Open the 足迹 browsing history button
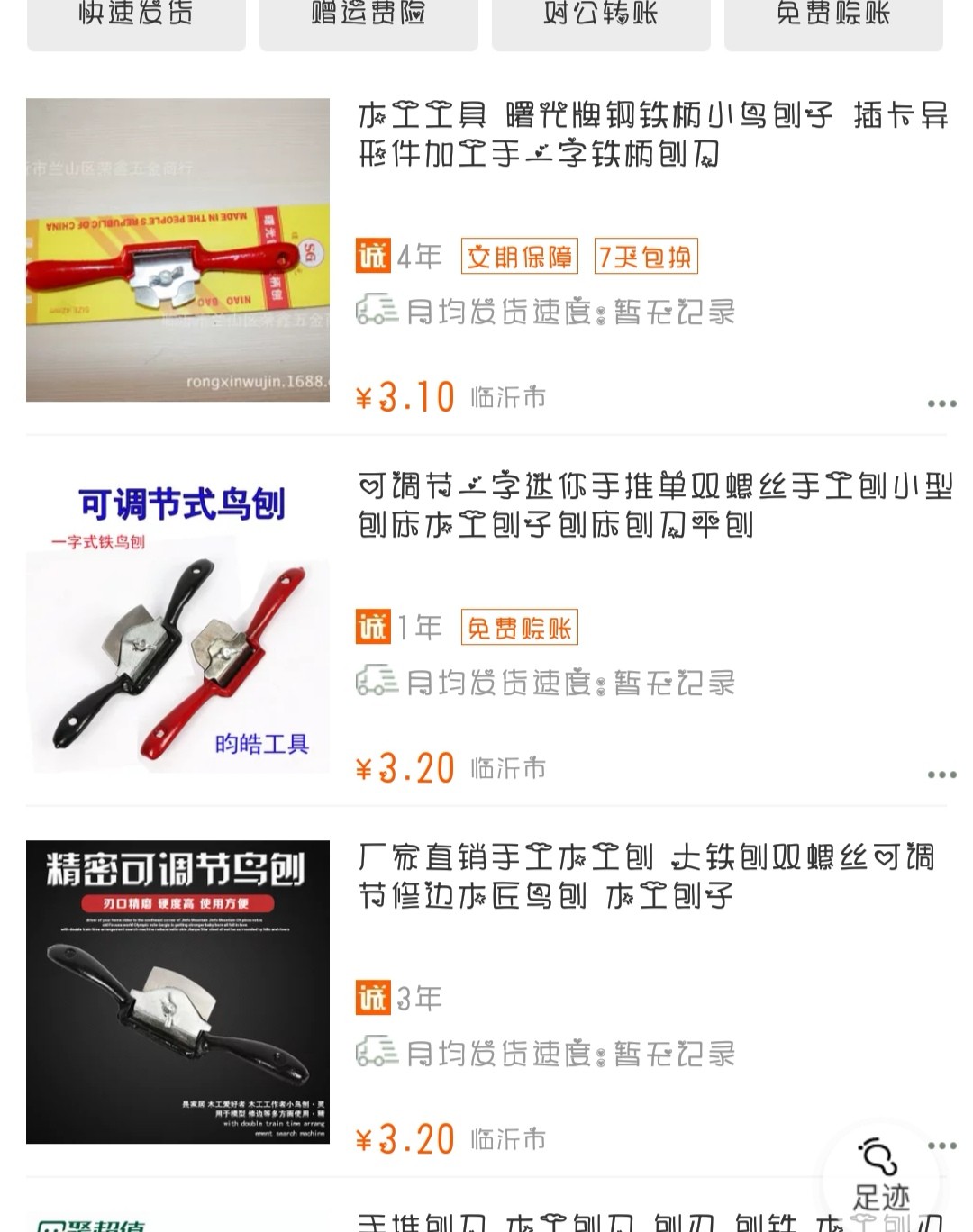The height and width of the screenshot is (1232, 973). (881, 1176)
